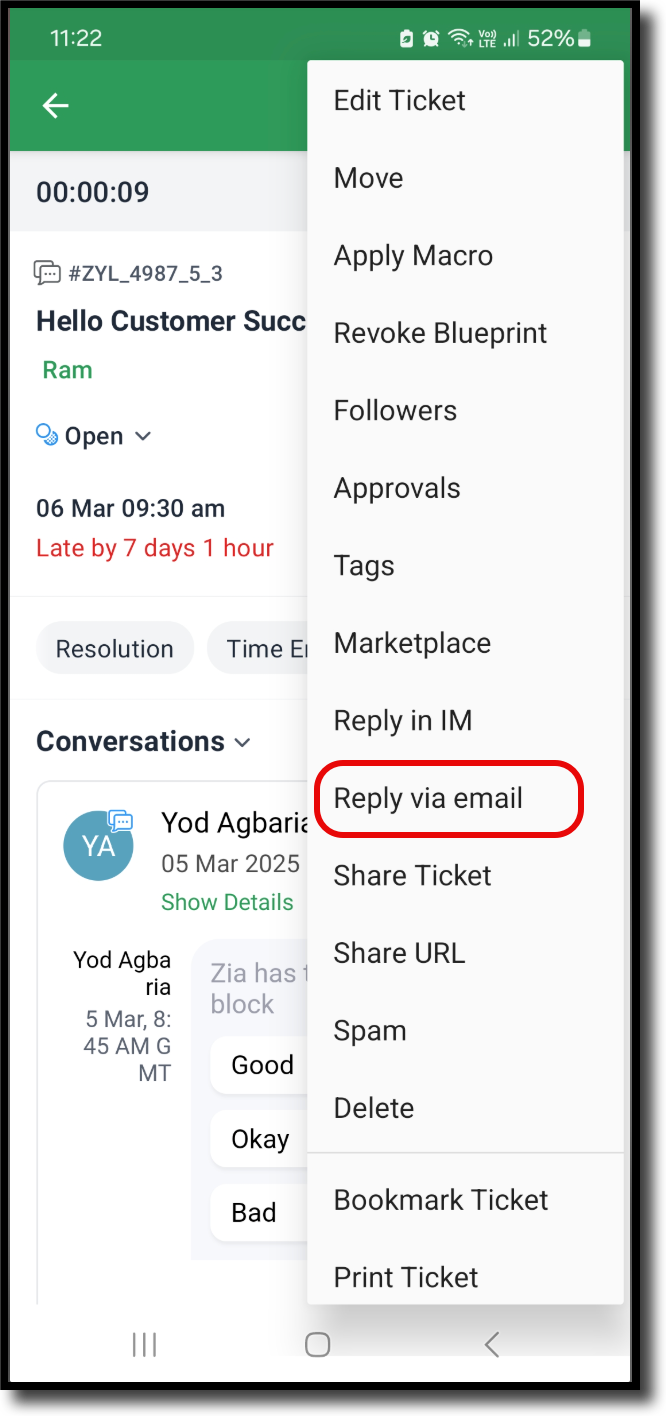Show Details for Yod Agbaria's message
The height and width of the screenshot is (1416, 666).
(x=227, y=902)
